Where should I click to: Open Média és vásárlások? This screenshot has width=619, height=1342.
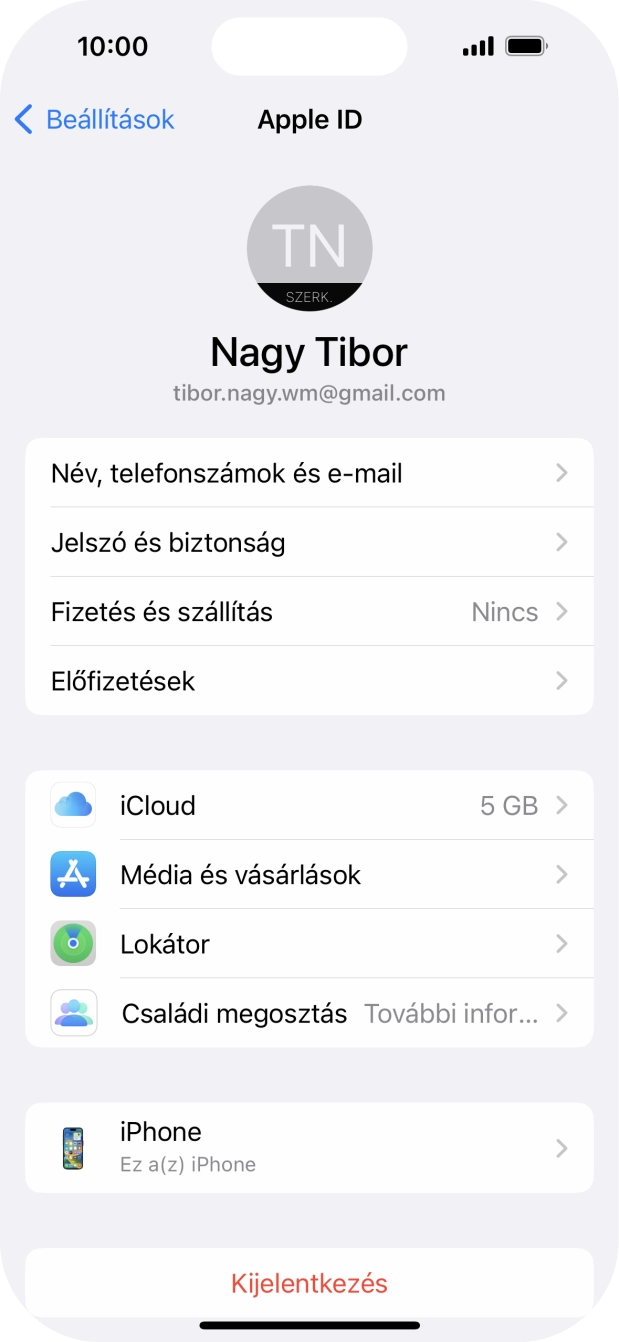[x=309, y=875]
